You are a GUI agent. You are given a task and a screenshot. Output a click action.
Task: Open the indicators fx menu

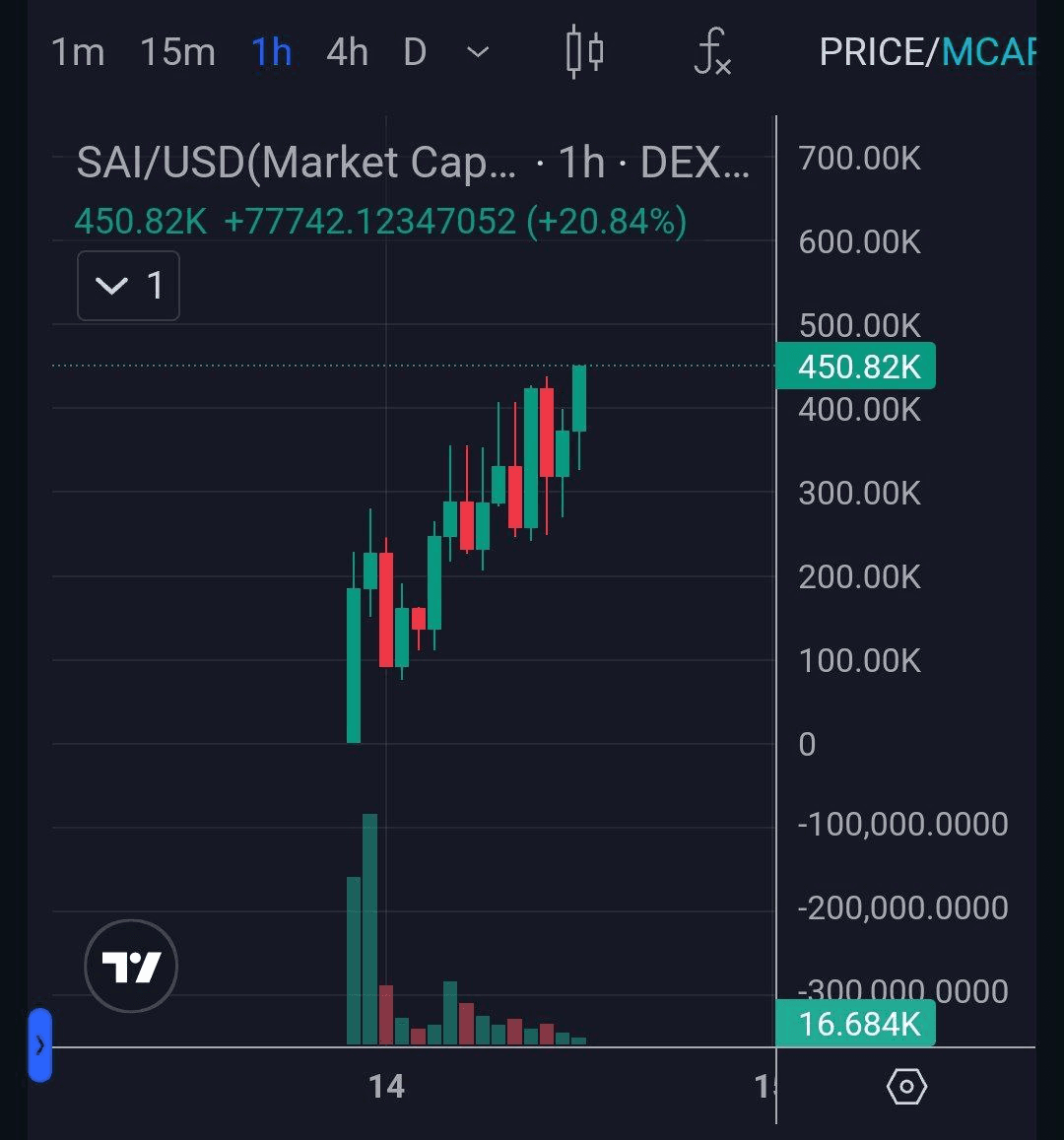(x=711, y=52)
